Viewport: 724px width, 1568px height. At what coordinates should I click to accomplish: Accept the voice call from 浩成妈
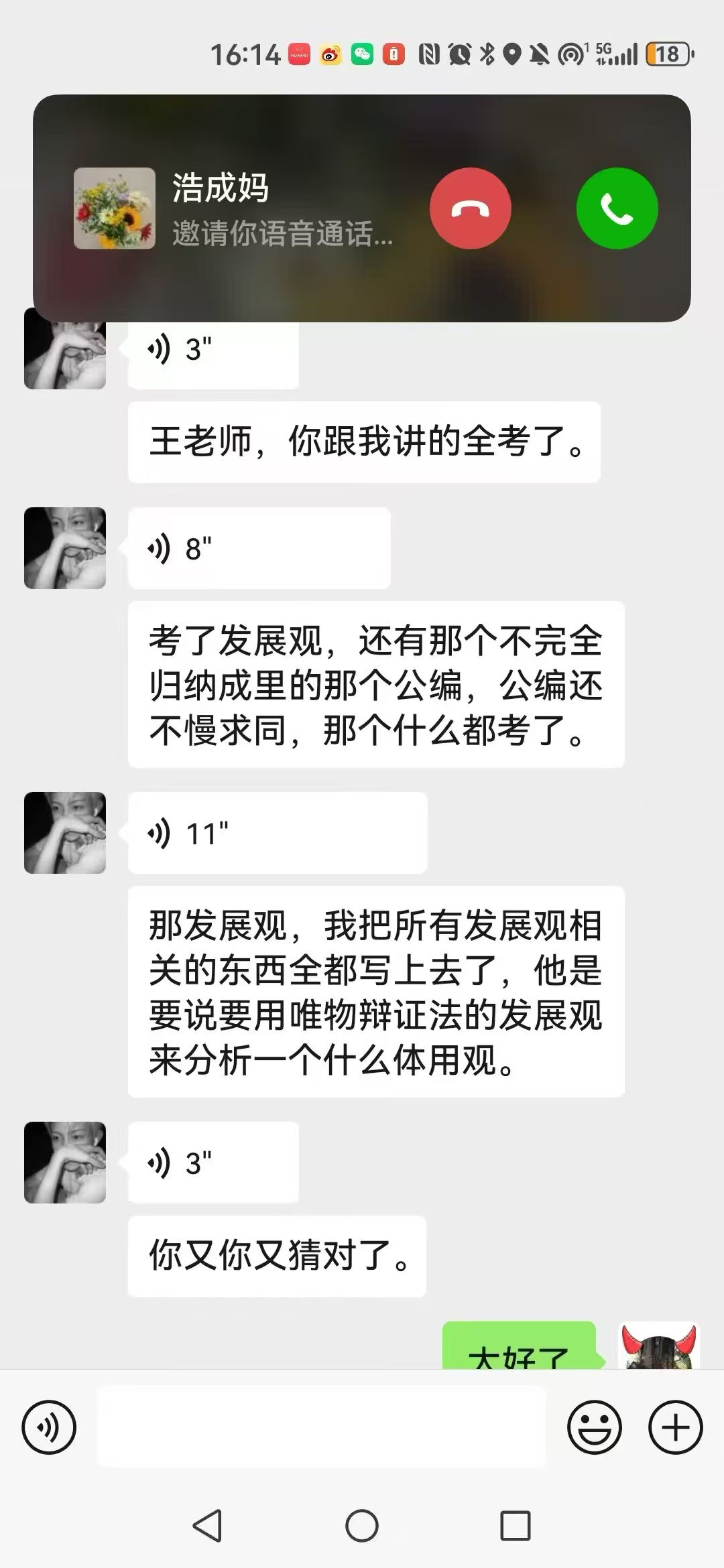click(617, 208)
